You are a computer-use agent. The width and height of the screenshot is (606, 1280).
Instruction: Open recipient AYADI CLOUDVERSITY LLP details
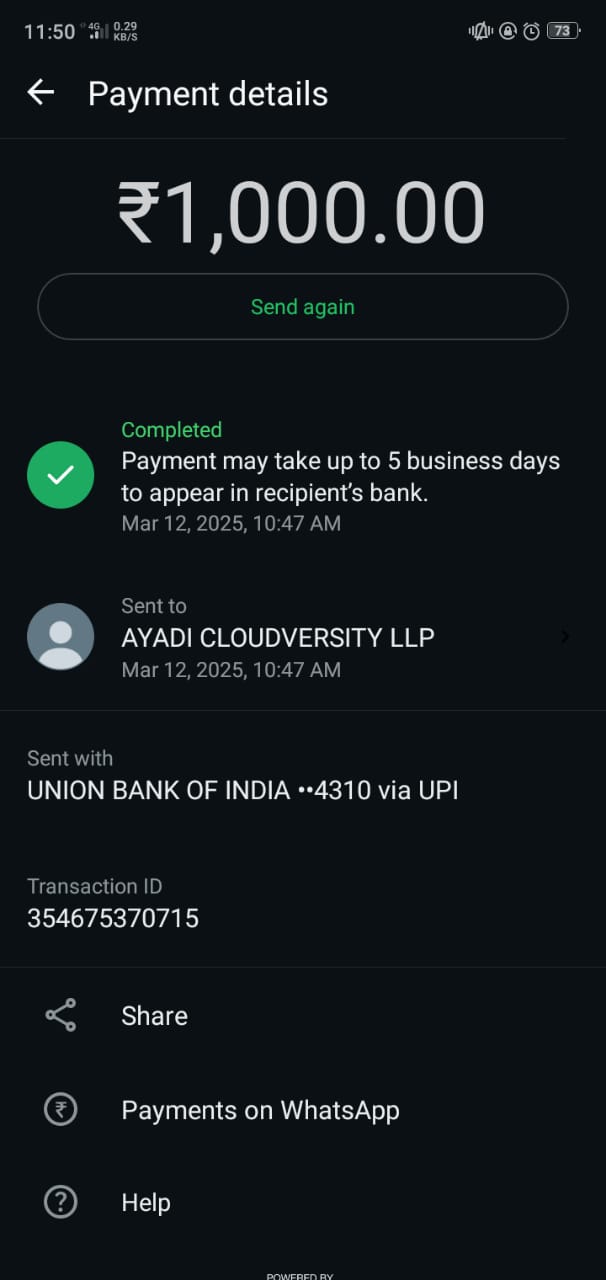tap(300, 637)
